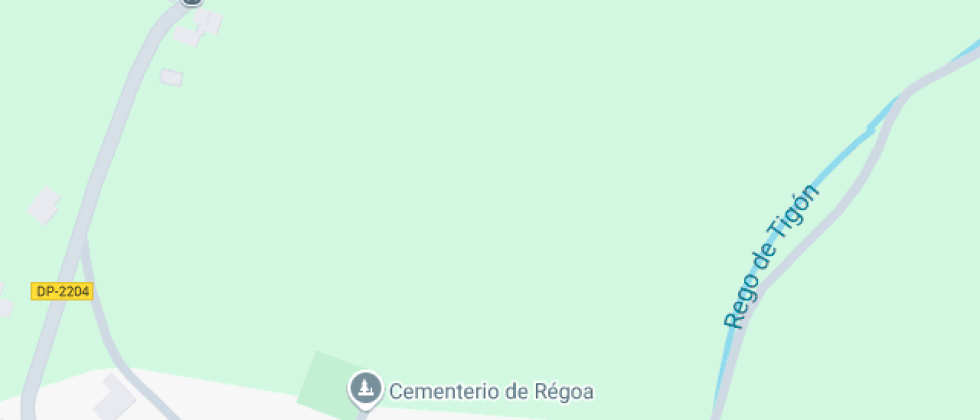
Task: Open the Cementerio de Régoa place marker
Action: 365,388
